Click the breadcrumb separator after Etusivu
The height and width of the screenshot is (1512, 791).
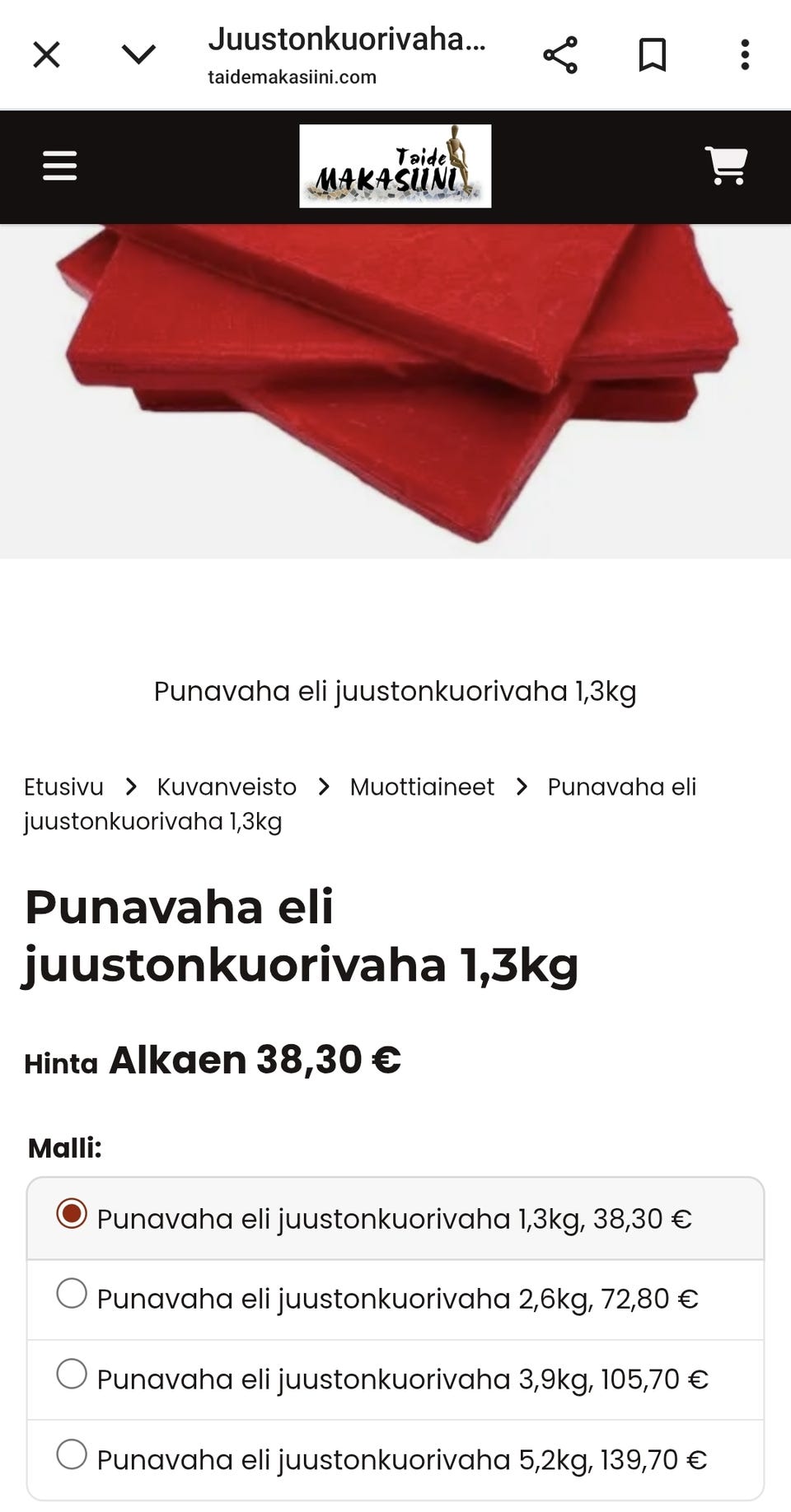click(132, 786)
